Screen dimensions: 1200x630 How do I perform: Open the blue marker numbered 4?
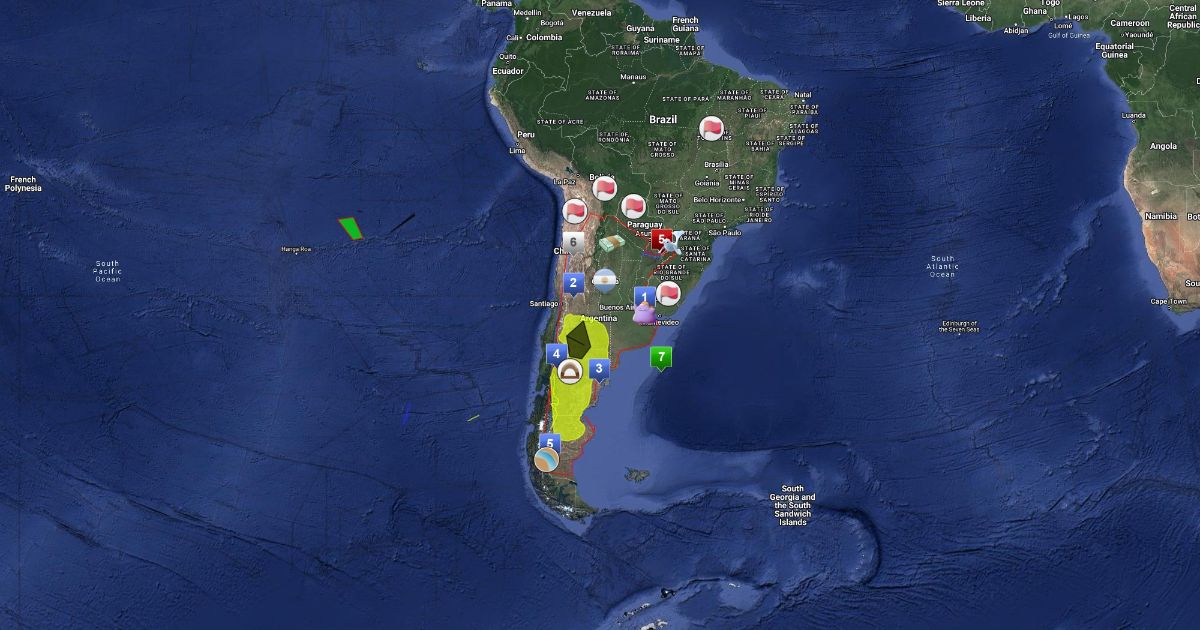[556, 354]
